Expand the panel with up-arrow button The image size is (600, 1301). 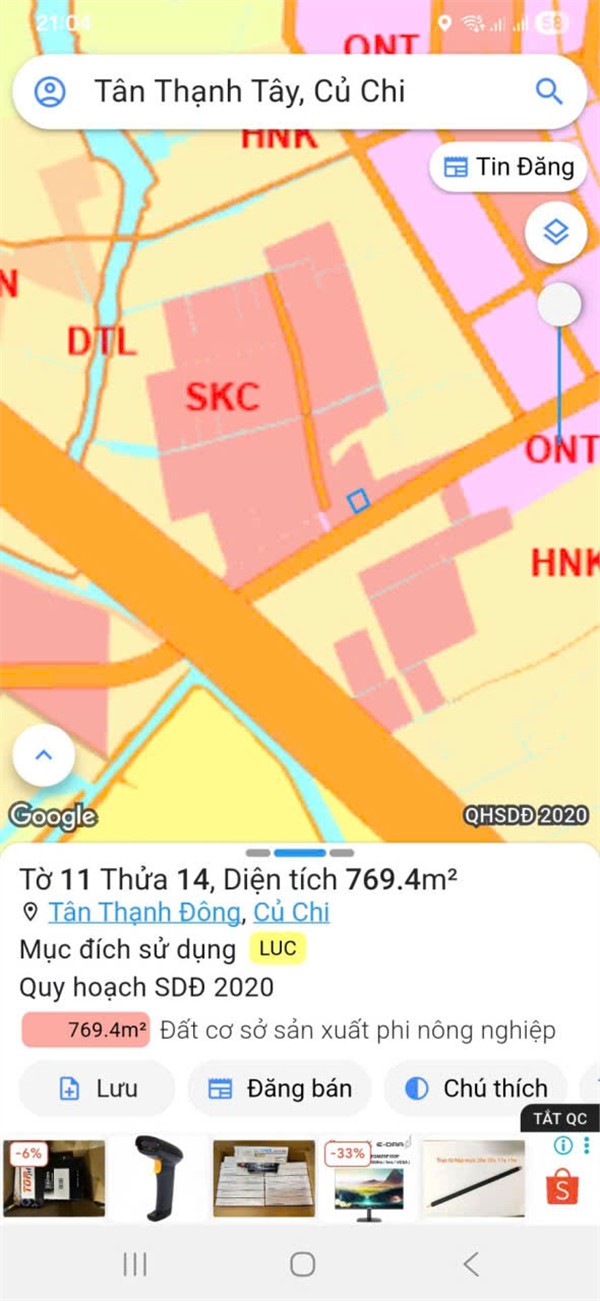tap(43, 756)
